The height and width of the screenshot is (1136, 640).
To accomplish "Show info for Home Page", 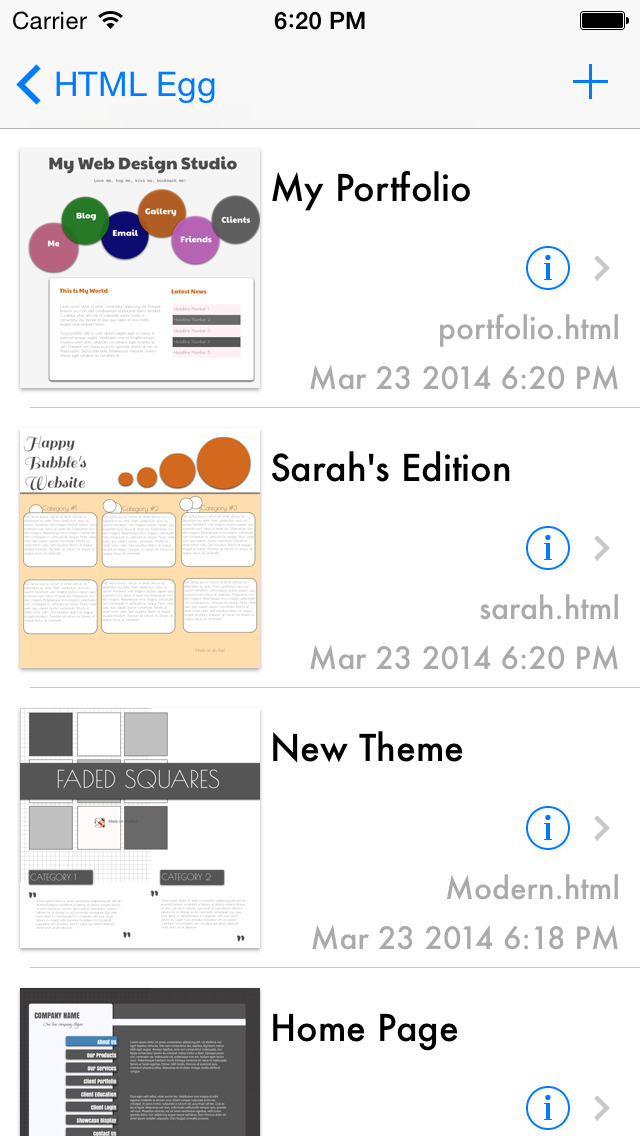I will click(547, 1108).
